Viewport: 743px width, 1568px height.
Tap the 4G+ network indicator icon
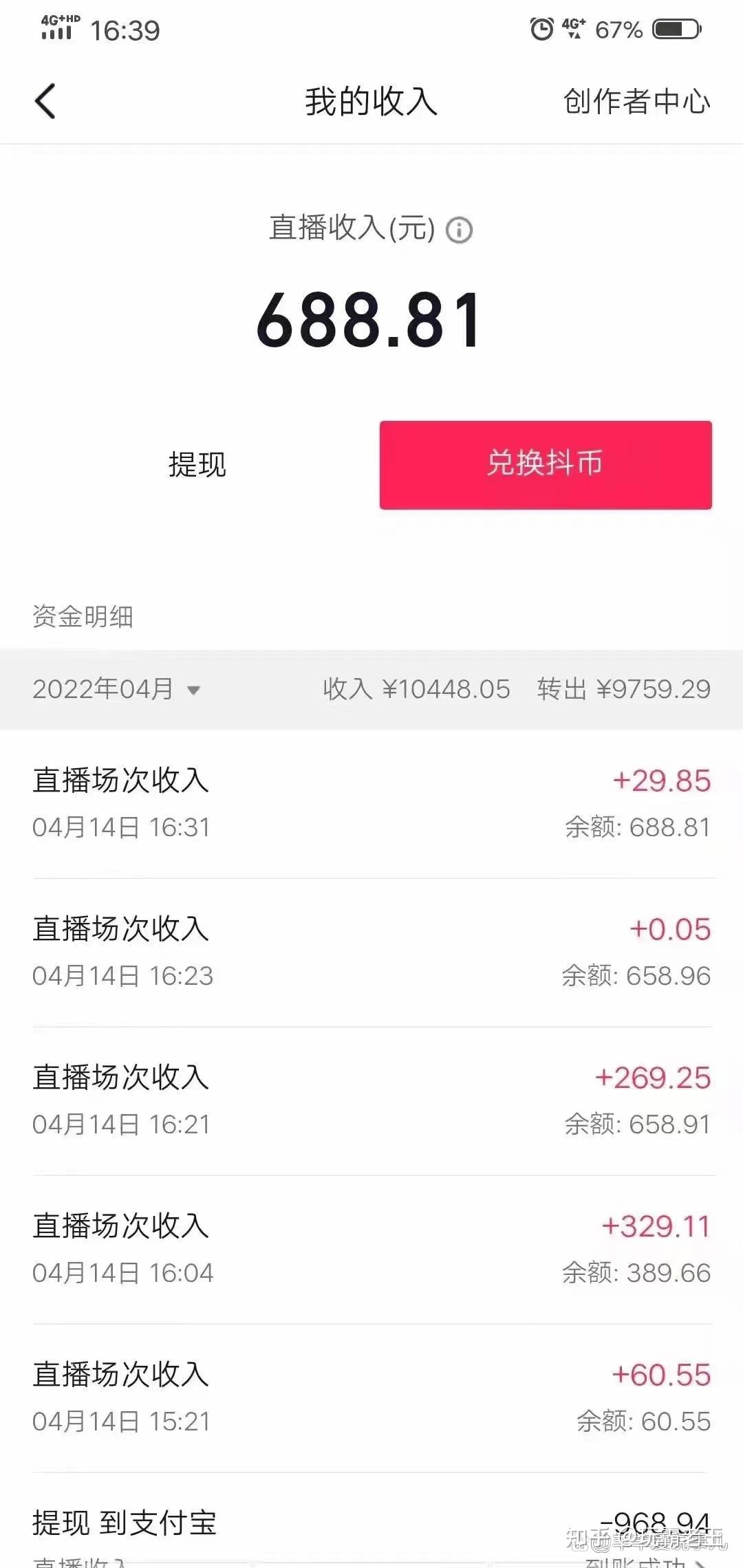click(x=574, y=28)
